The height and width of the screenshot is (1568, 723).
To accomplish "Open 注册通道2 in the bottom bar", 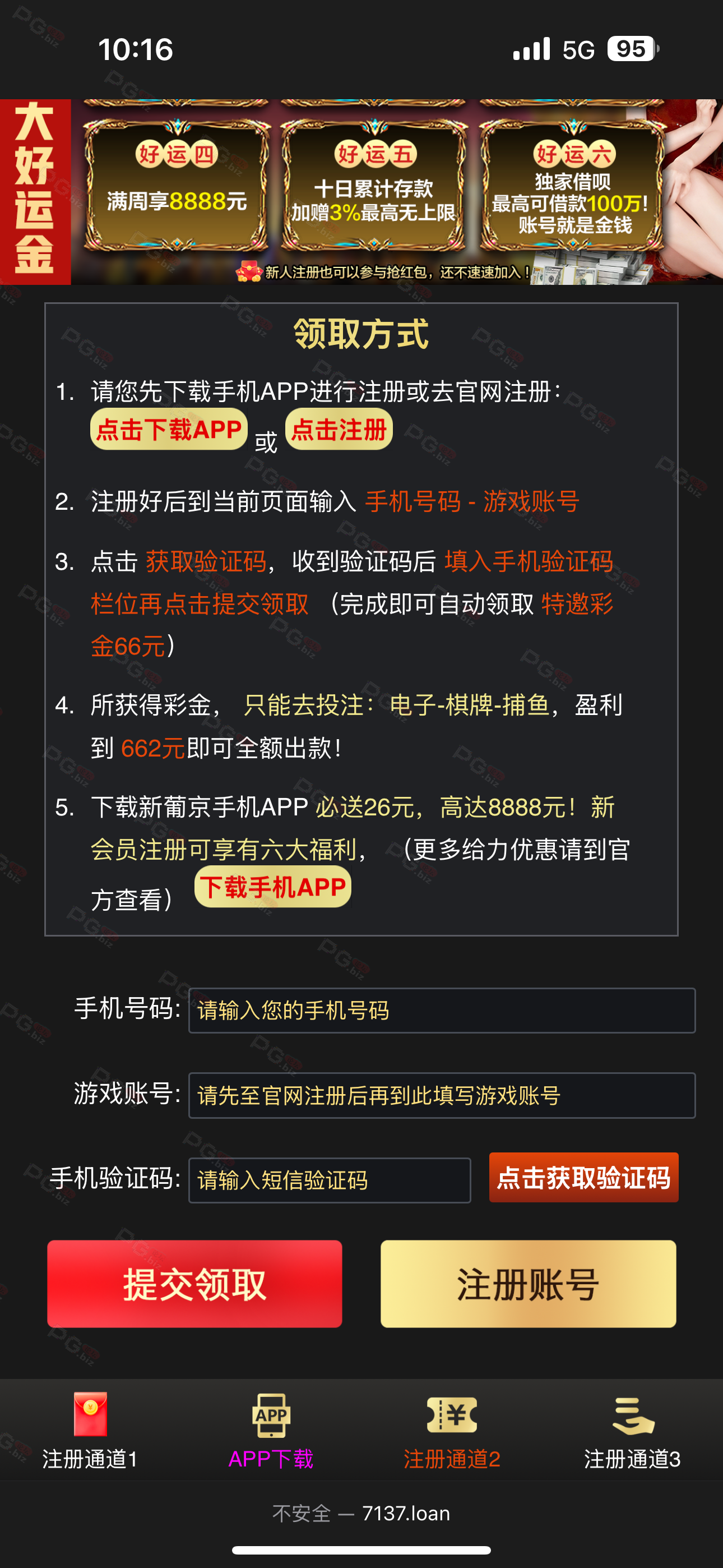I will point(452,1431).
